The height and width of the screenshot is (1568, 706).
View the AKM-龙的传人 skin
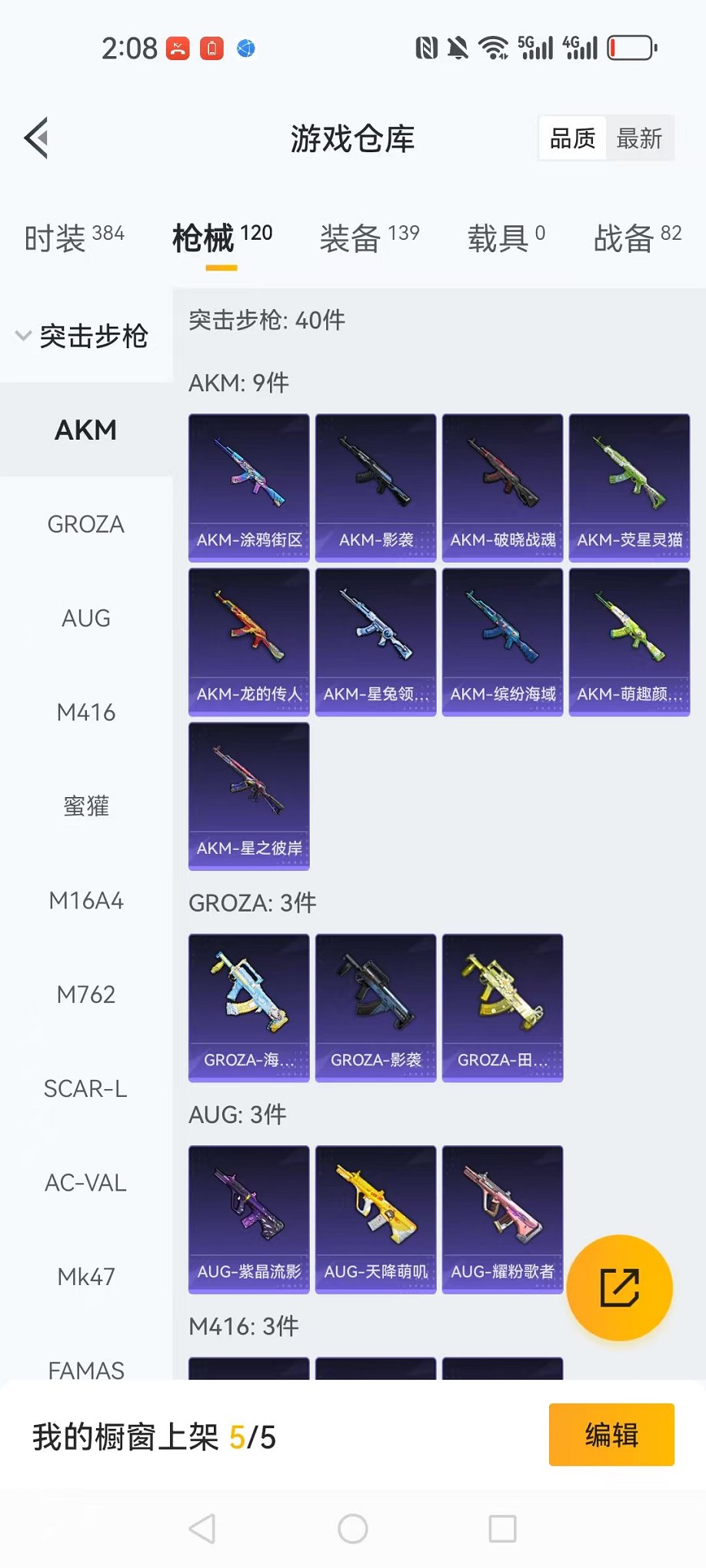(249, 641)
